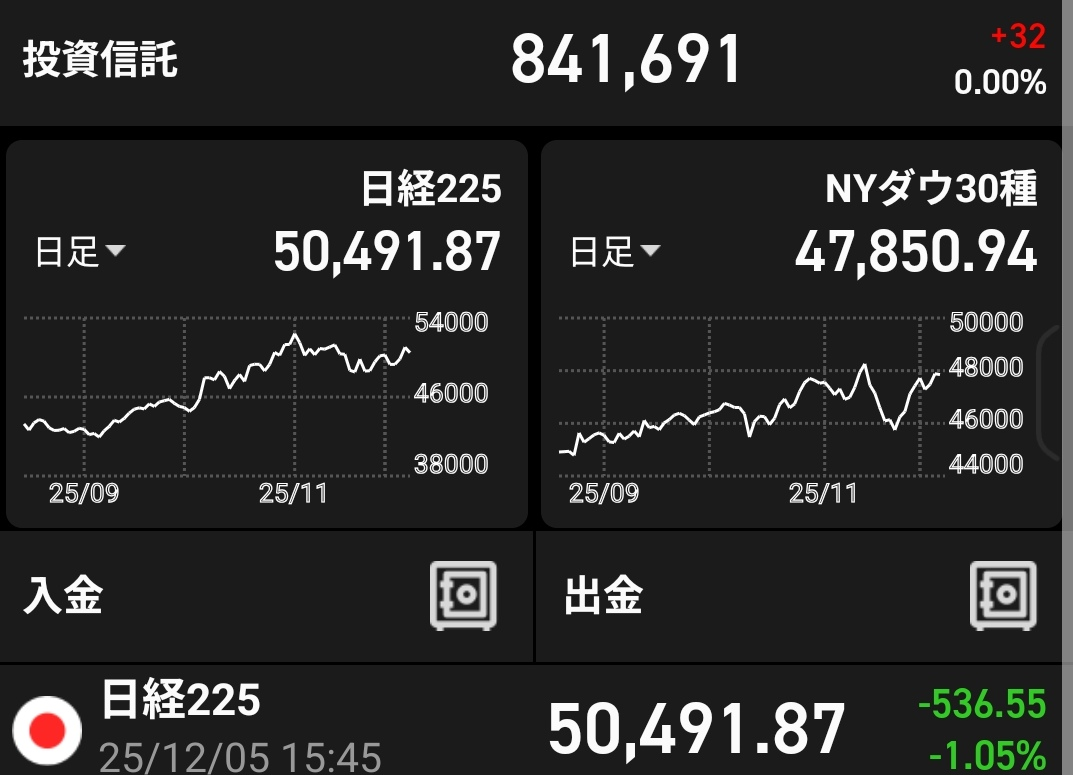1073x775 pixels.
Task: Expand the 日足 dropdown on 日経225 chart
Action: point(80,253)
